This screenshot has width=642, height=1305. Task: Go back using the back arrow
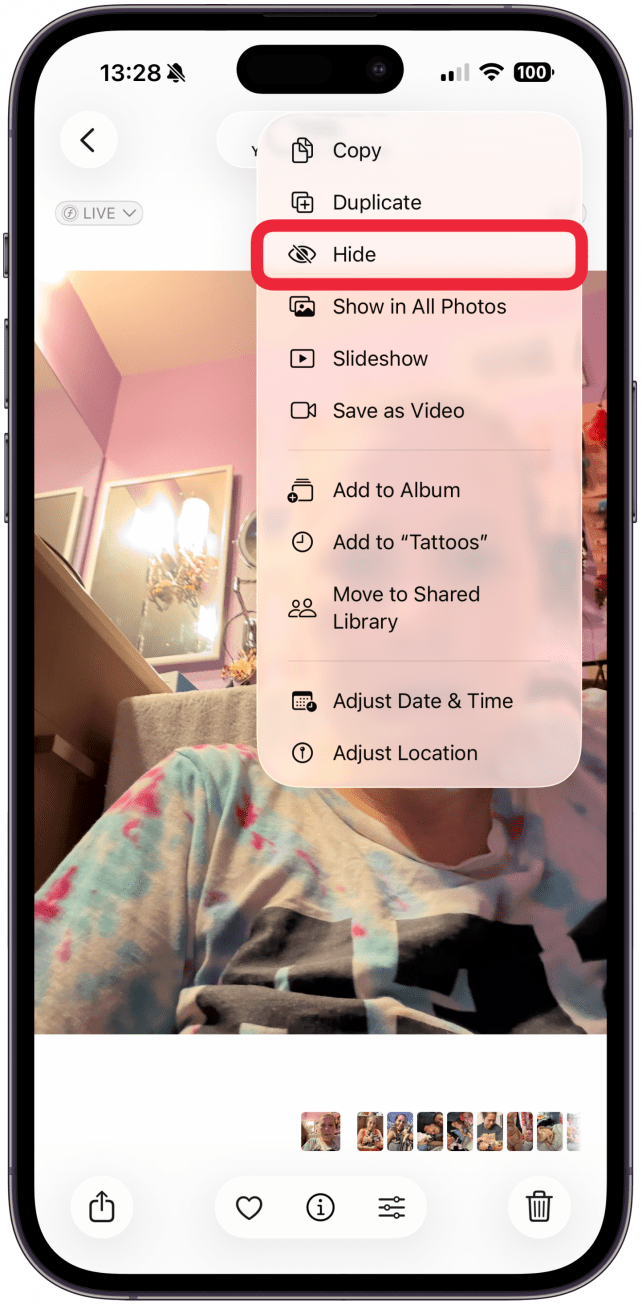(x=88, y=141)
